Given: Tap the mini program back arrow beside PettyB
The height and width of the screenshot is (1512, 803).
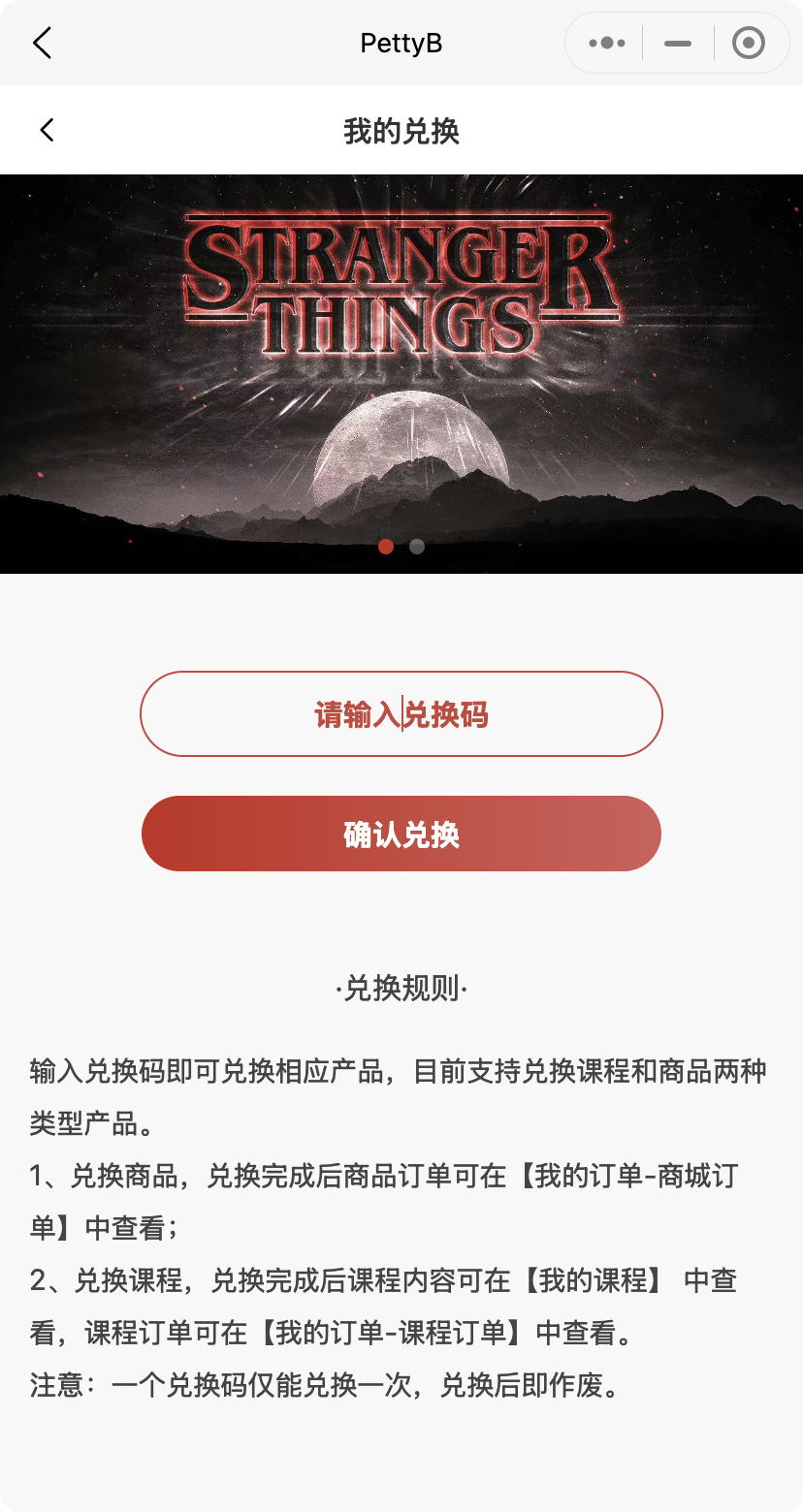Looking at the screenshot, I should click(x=42, y=43).
